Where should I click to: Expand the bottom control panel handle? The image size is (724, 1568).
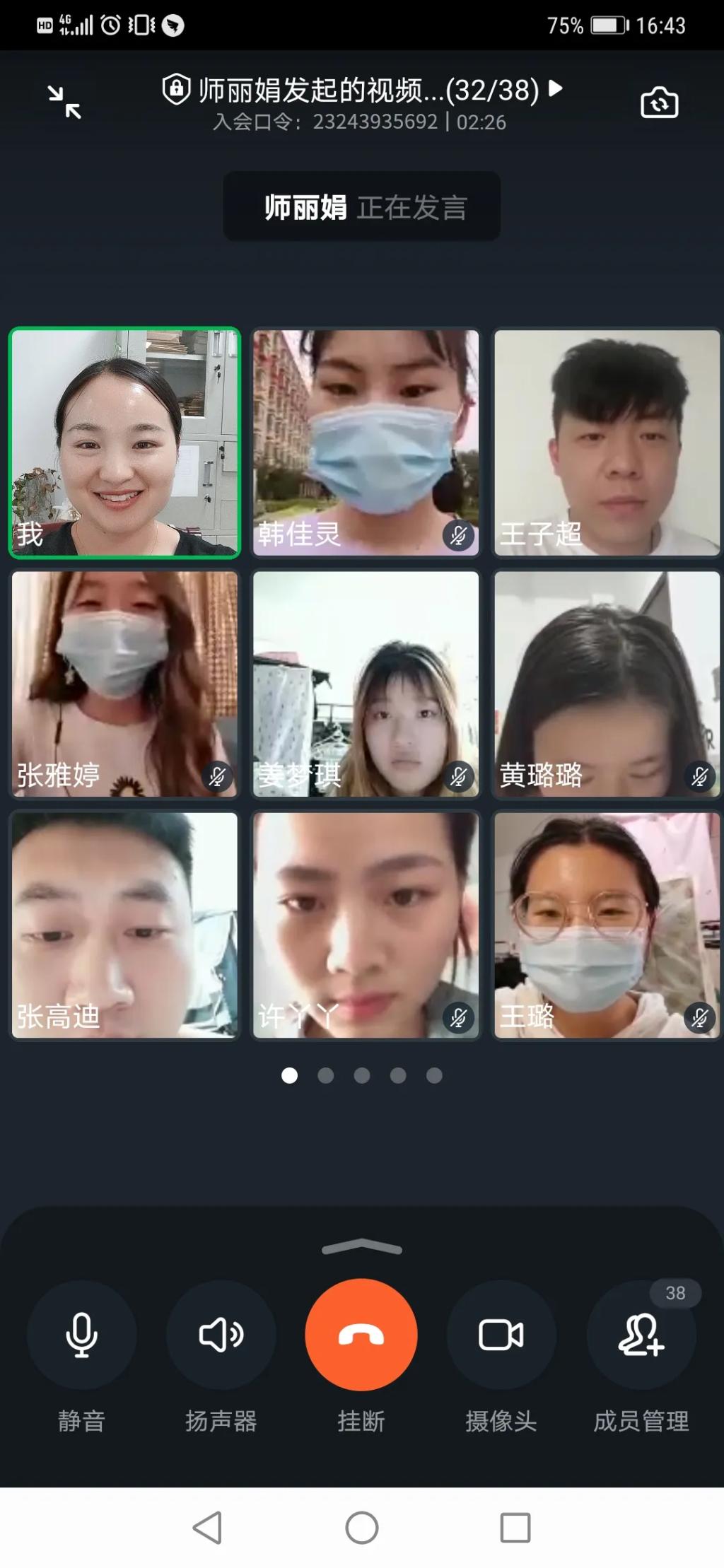pos(362,1248)
